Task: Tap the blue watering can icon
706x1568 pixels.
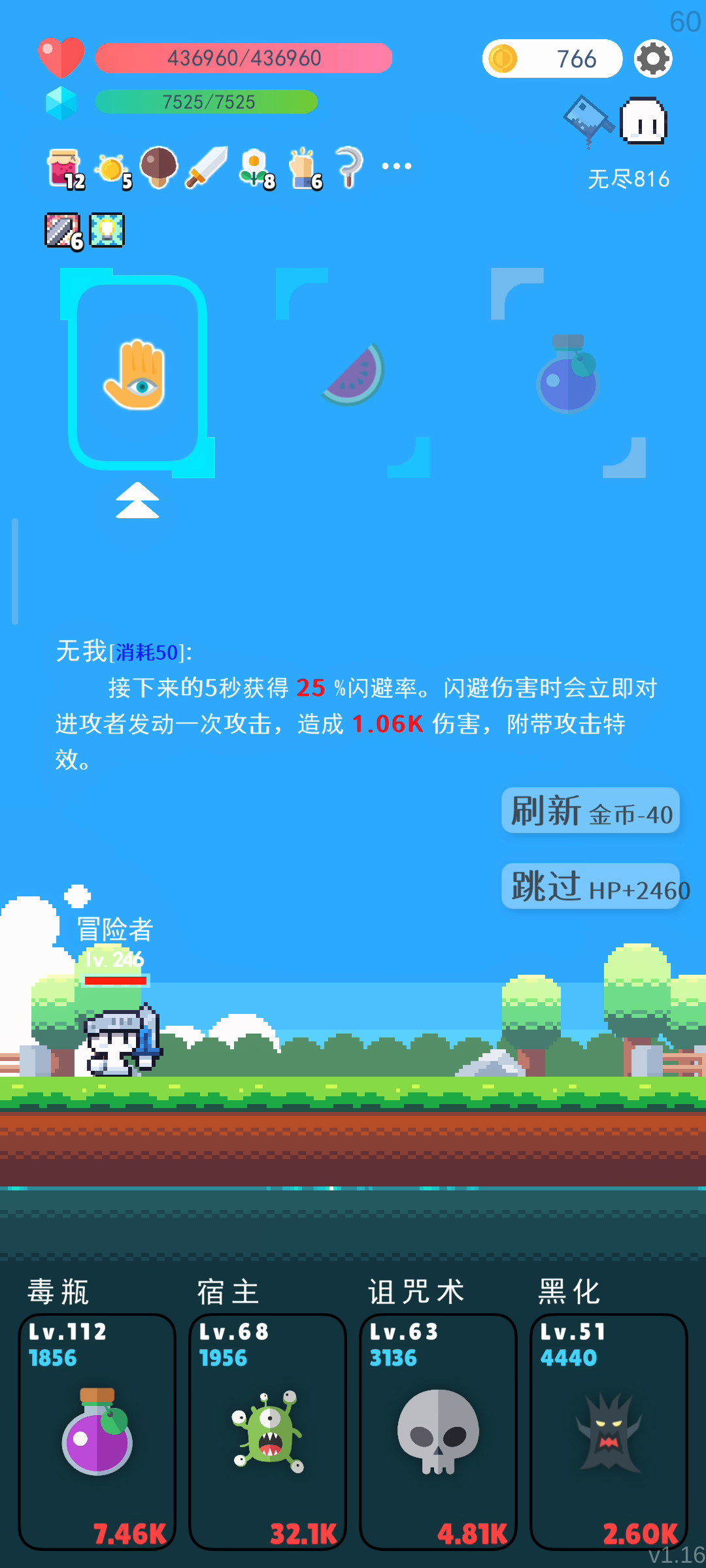Action: tap(588, 122)
